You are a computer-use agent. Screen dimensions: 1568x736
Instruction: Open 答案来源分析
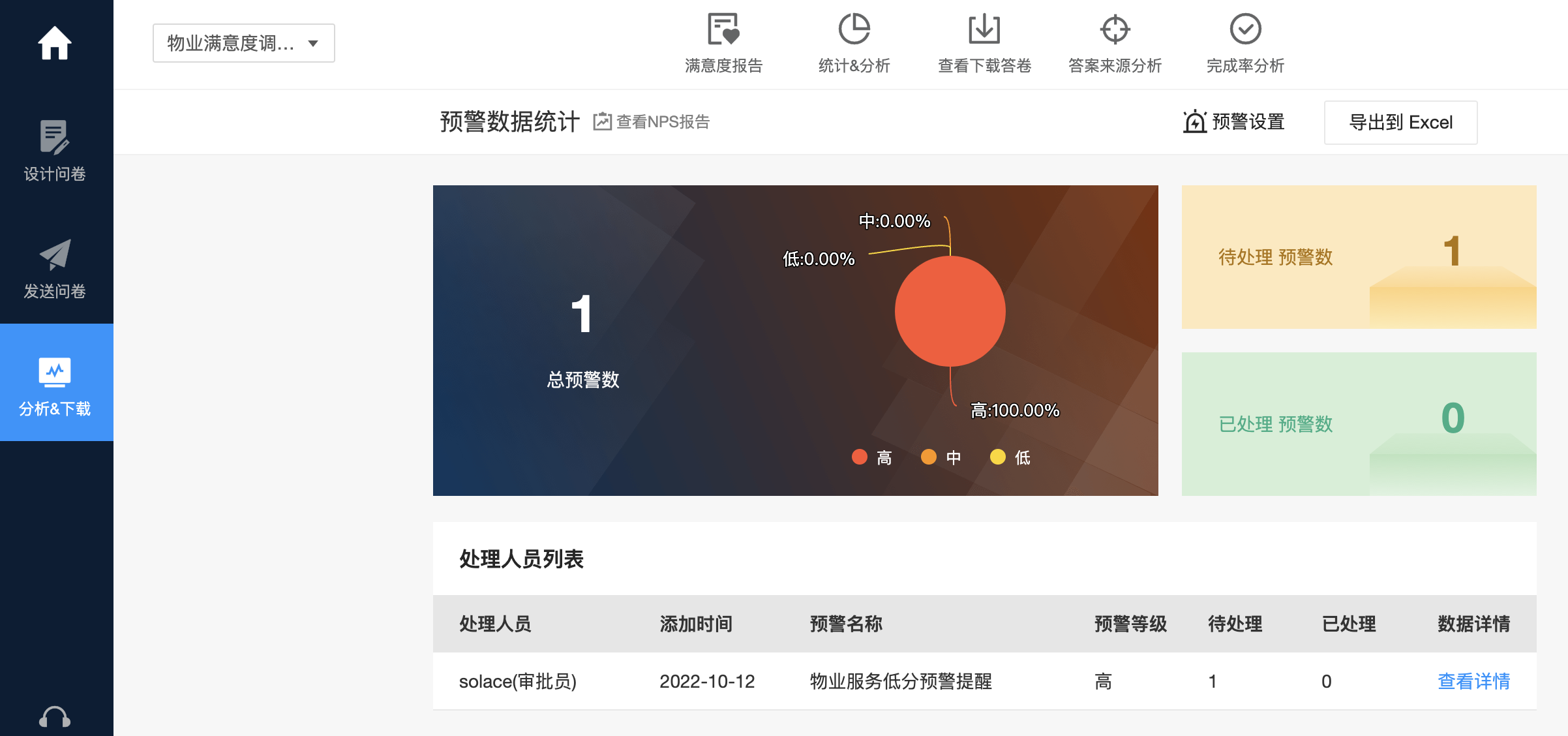[x=1115, y=43]
